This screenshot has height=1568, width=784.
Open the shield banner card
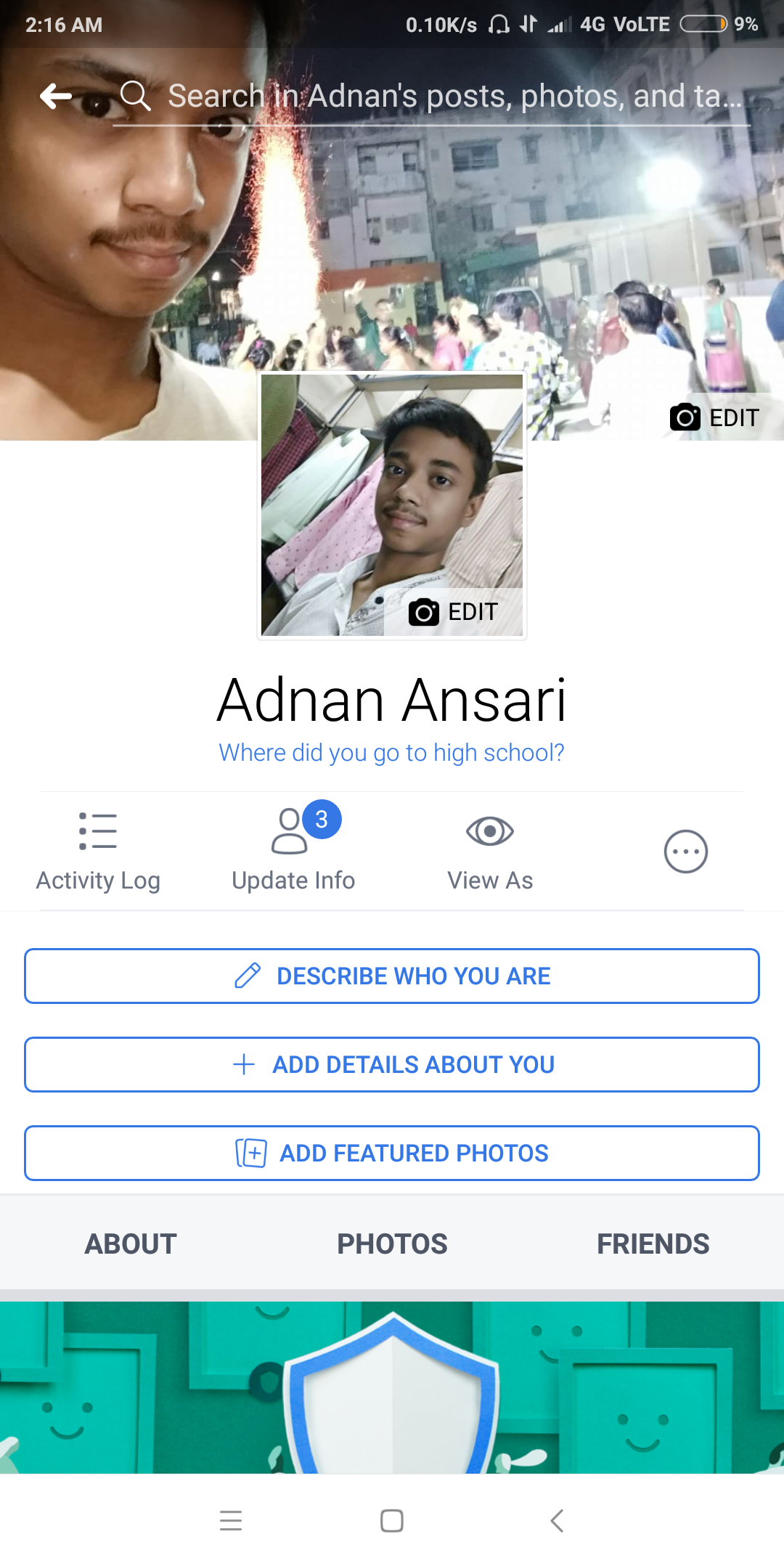click(x=392, y=1387)
